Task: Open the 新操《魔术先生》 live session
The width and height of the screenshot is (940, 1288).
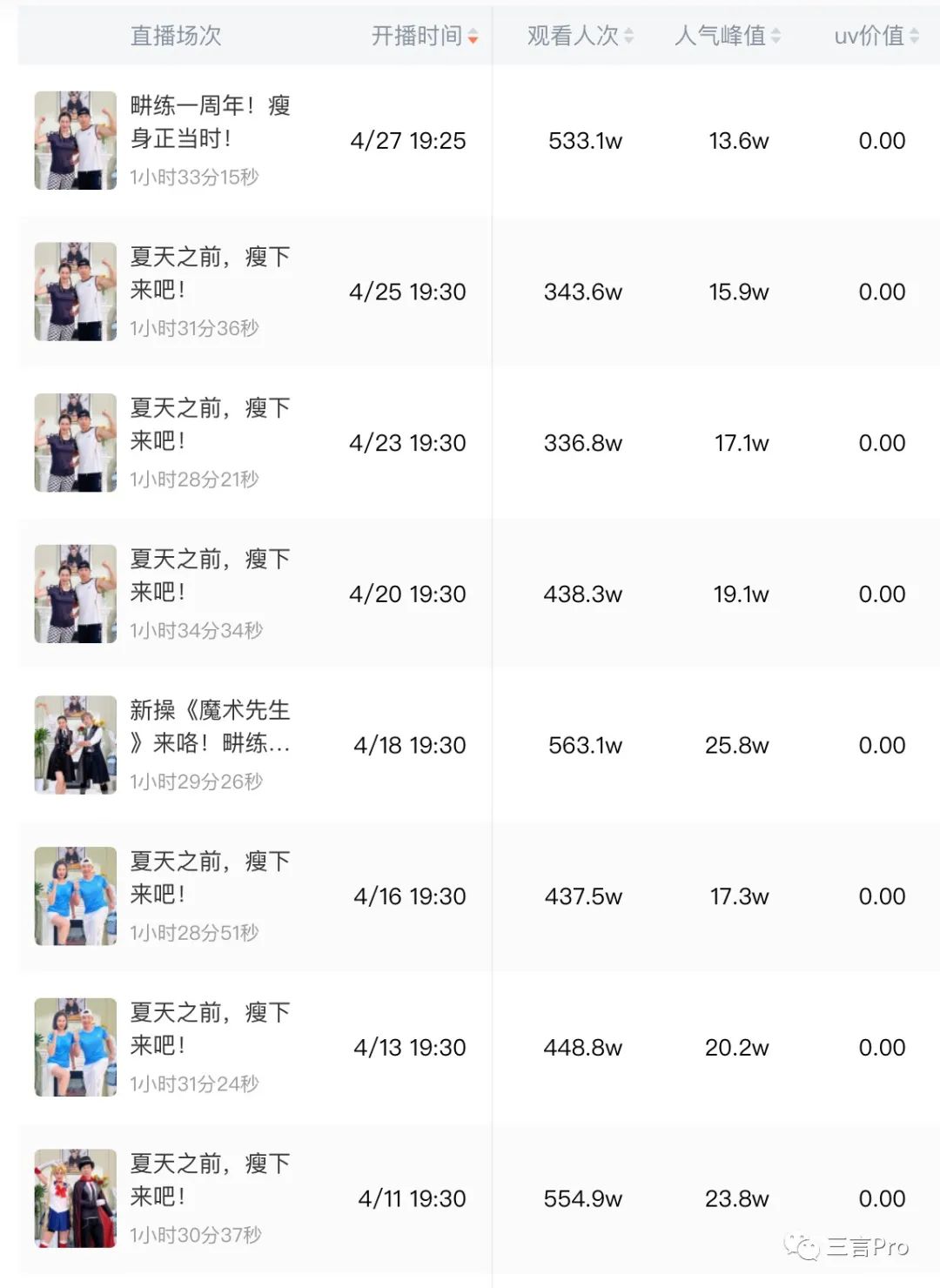Action: 210,727
